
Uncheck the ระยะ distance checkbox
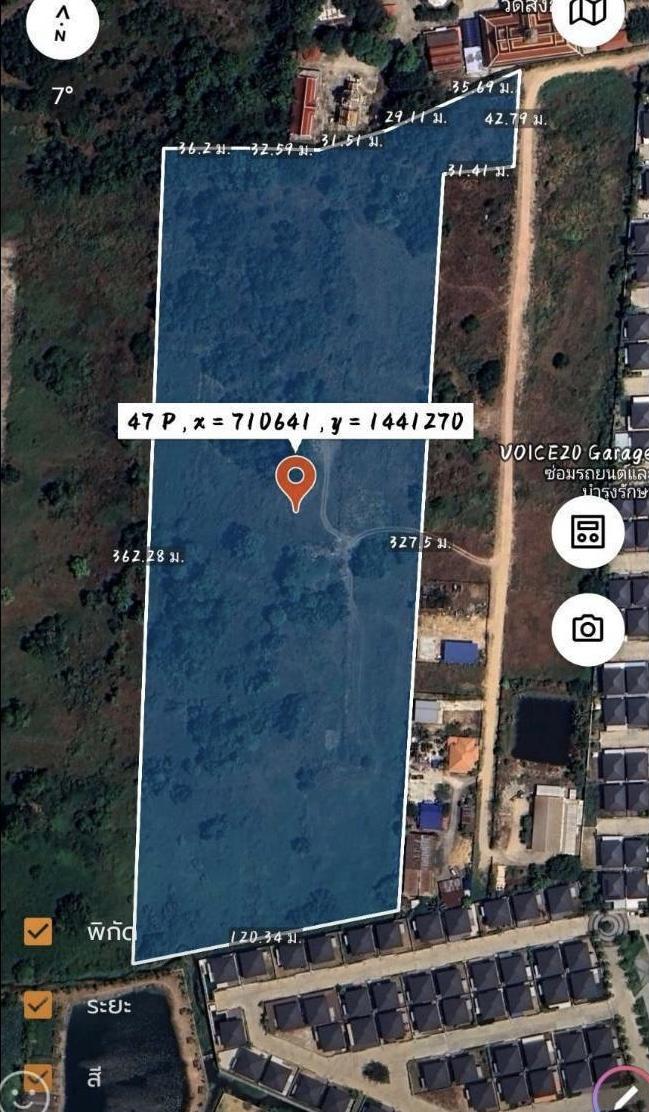(x=38, y=1005)
